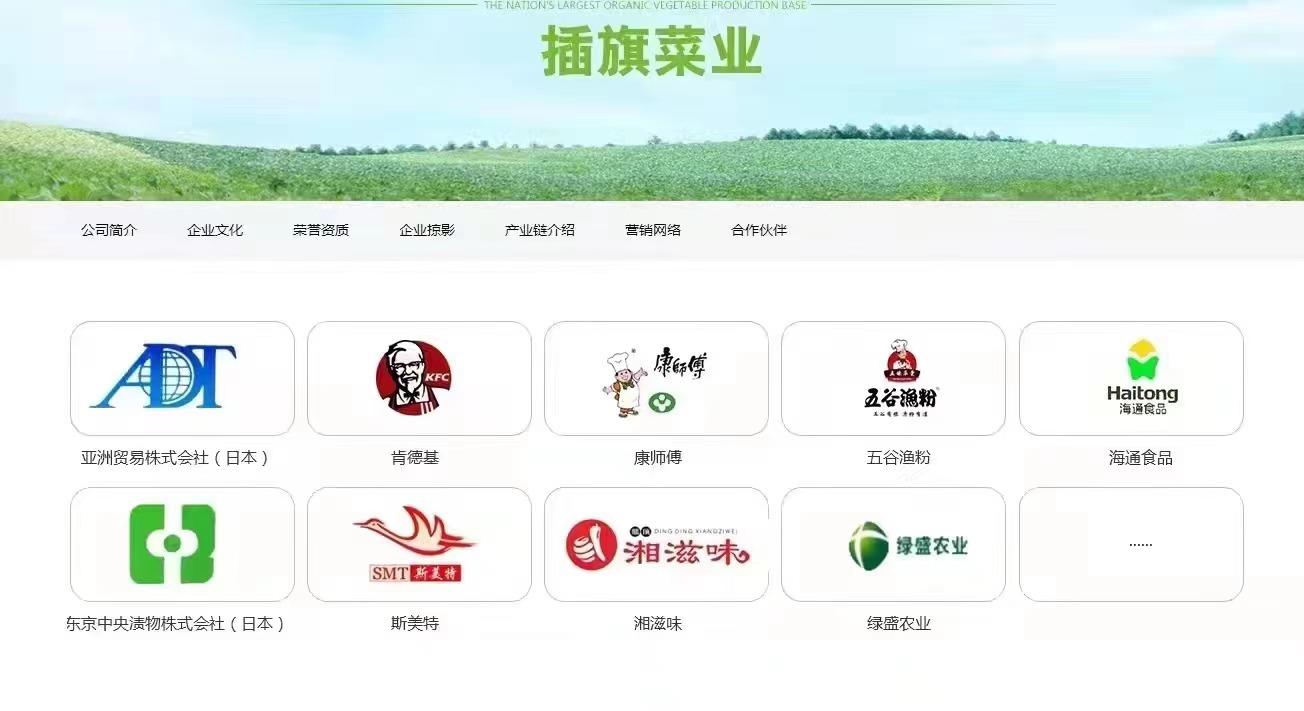Open the 合作伙伴 tab
This screenshot has width=1304, height=711.
point(759,230)
